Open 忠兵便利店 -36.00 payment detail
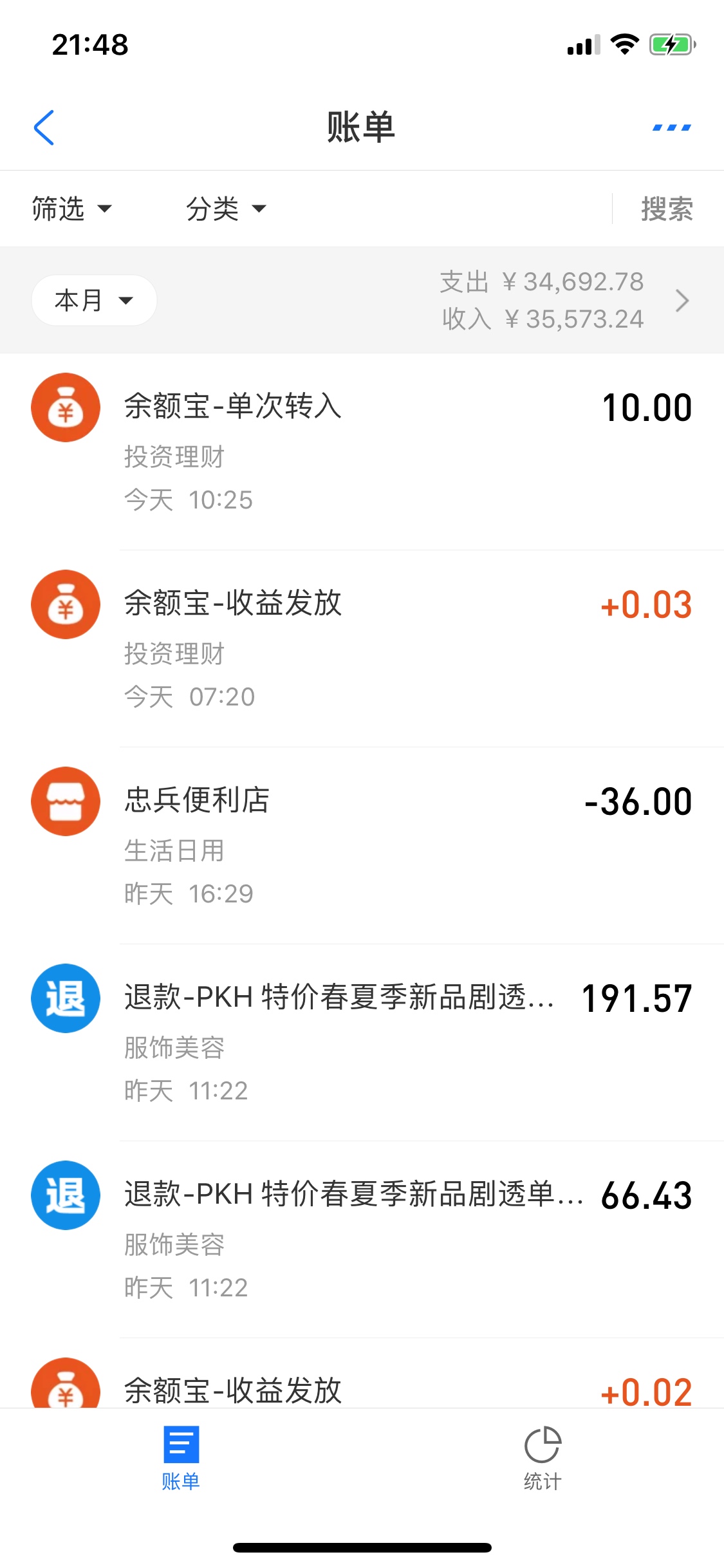This screenshot has width=724, height=1568. (x=362, y=846)
